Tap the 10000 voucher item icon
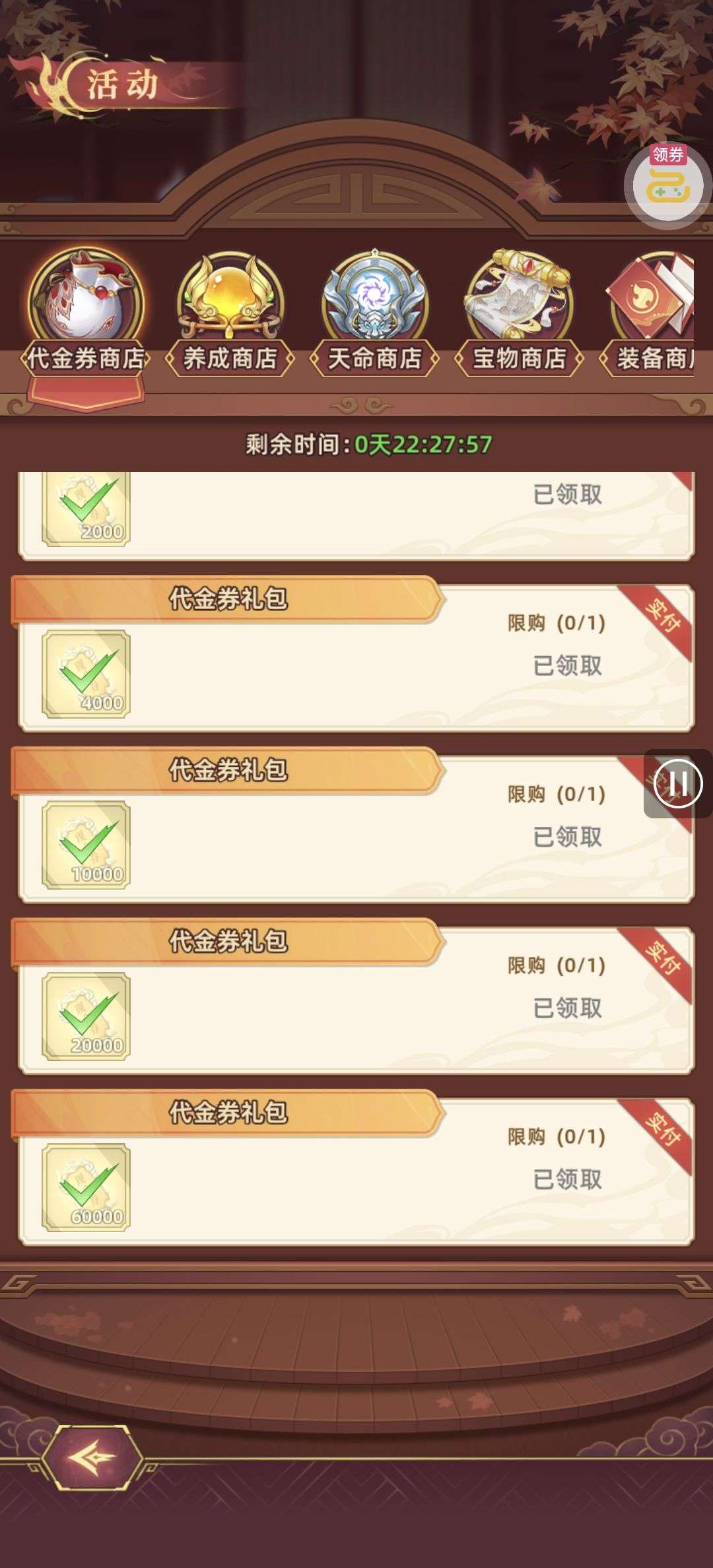Screen dimensions: 713x1568 coord(86,845)
